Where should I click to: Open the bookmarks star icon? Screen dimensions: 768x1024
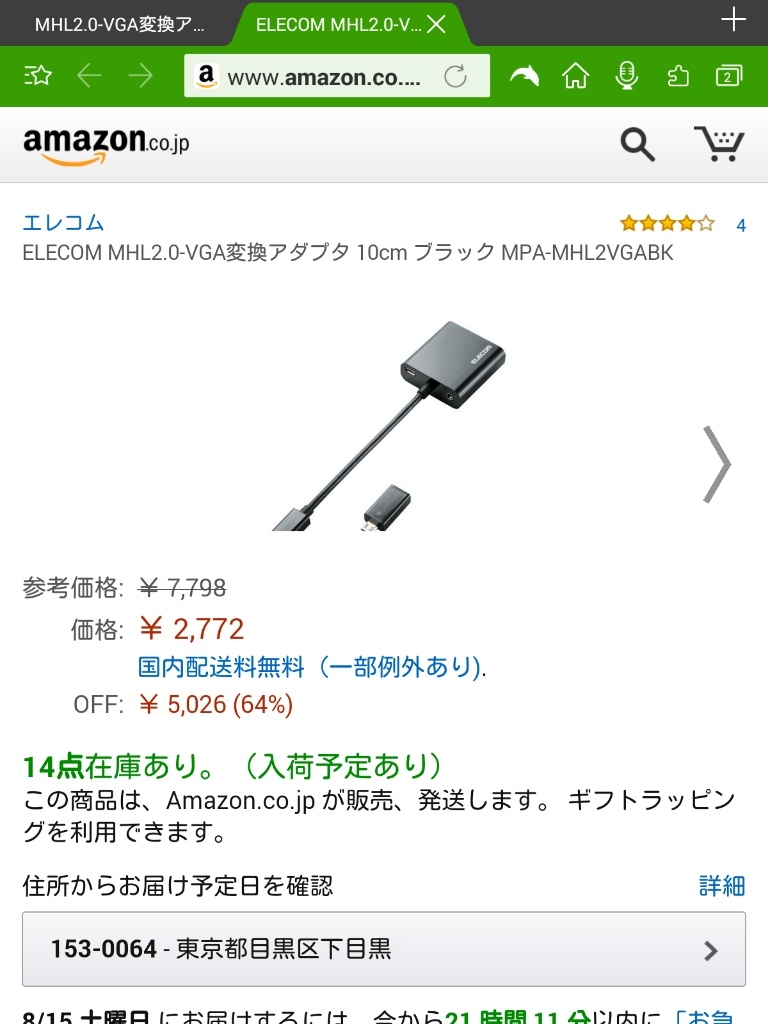tap(37, 76)
